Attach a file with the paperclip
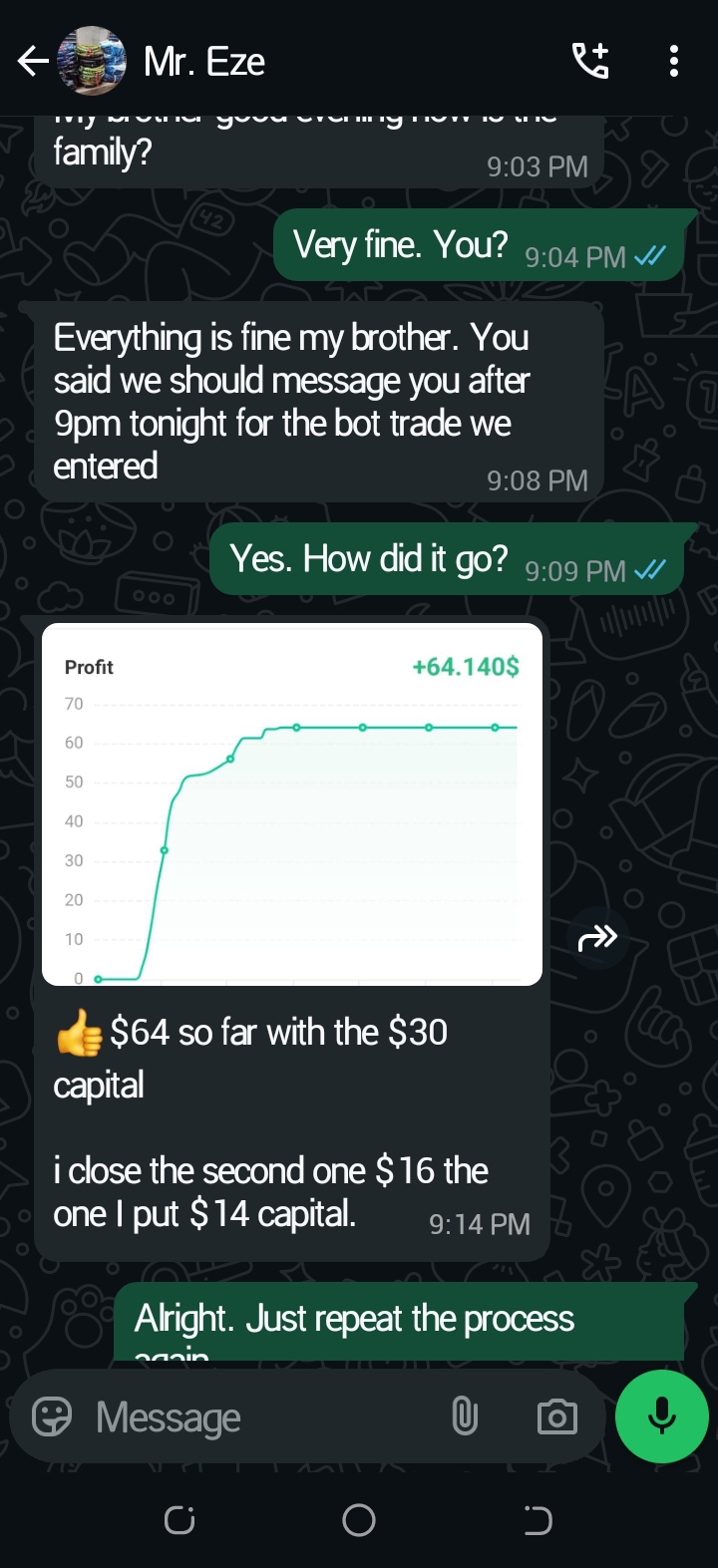 [x=465, y=1416]
